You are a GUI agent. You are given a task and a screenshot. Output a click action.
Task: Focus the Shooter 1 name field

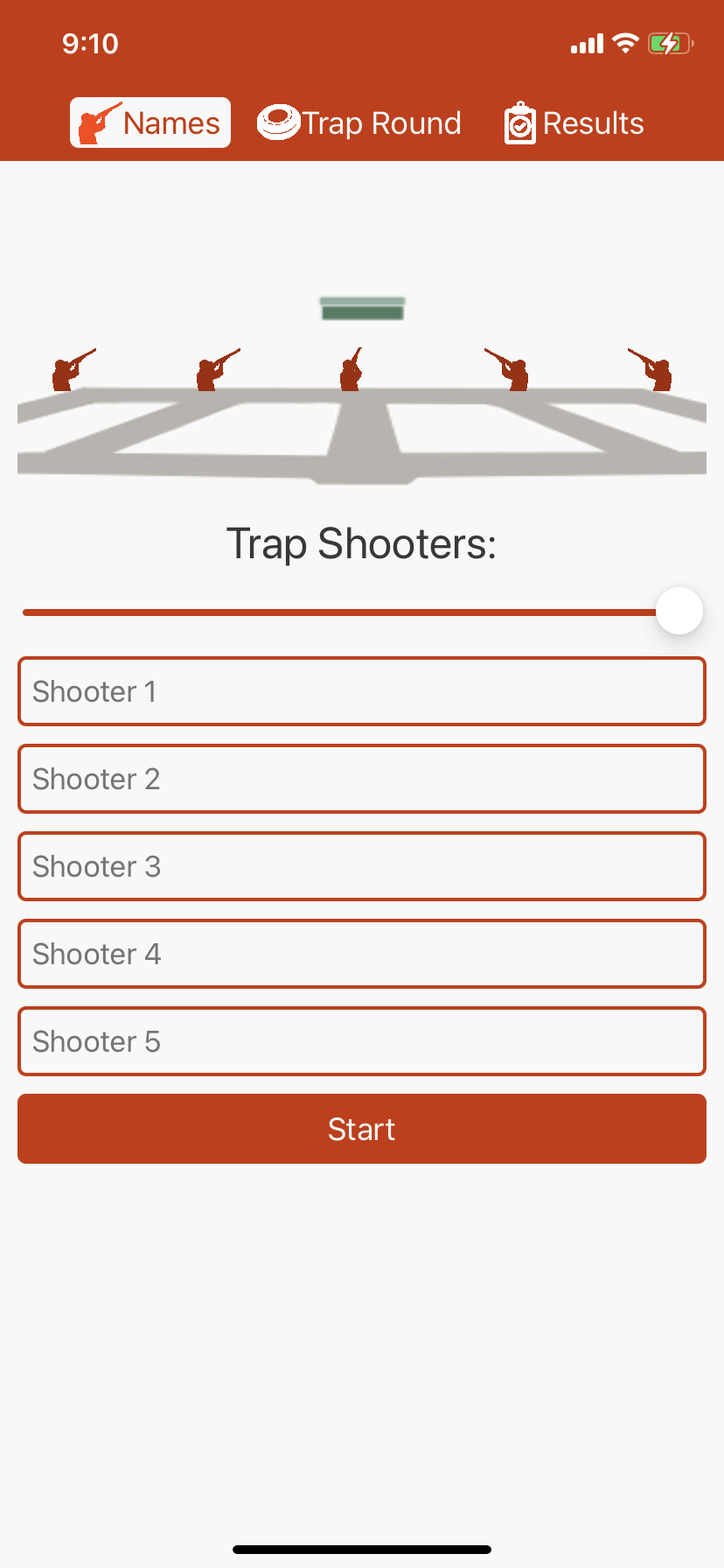coord(362,691)
